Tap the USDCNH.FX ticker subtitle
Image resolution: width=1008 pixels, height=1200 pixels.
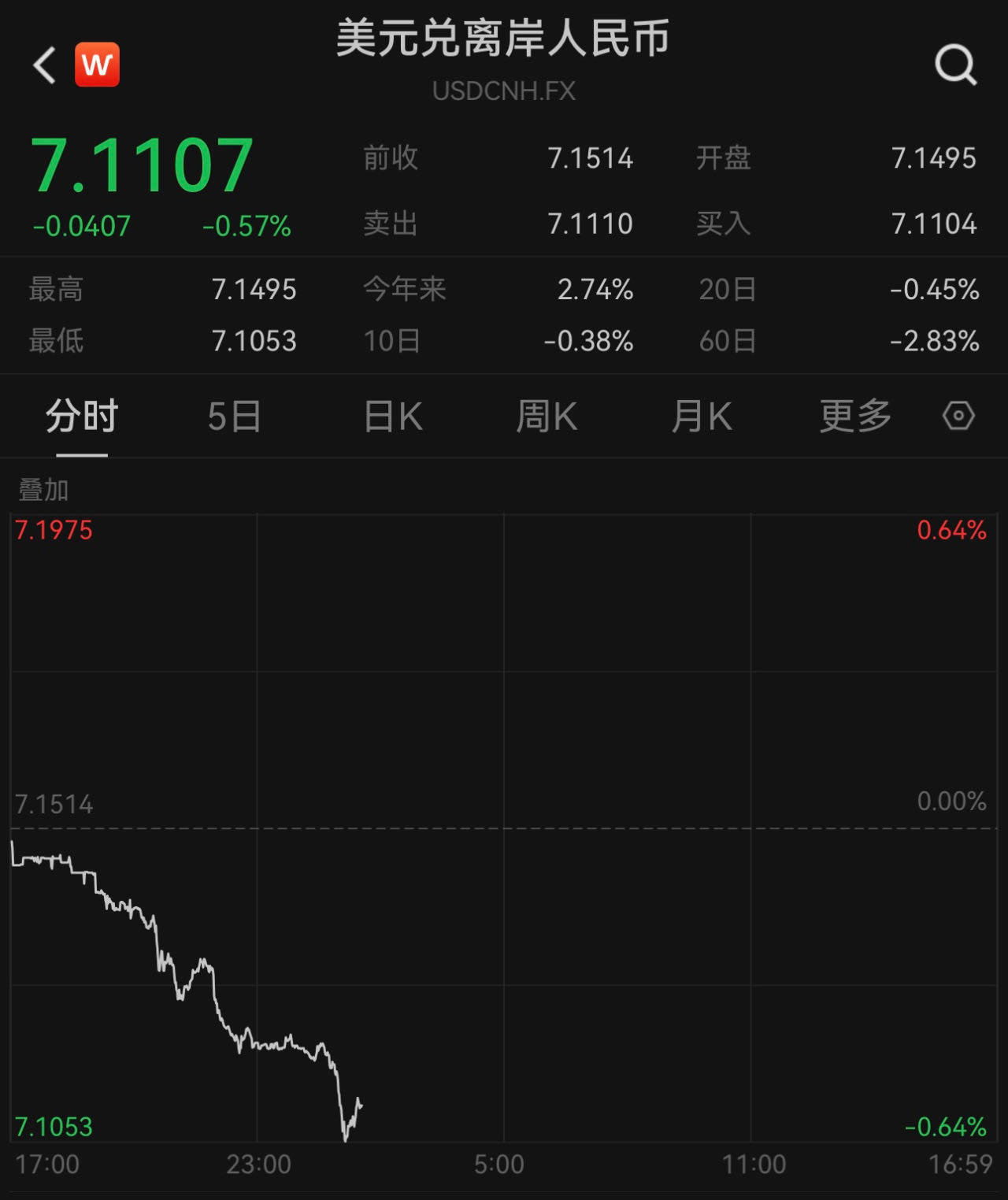504,92
